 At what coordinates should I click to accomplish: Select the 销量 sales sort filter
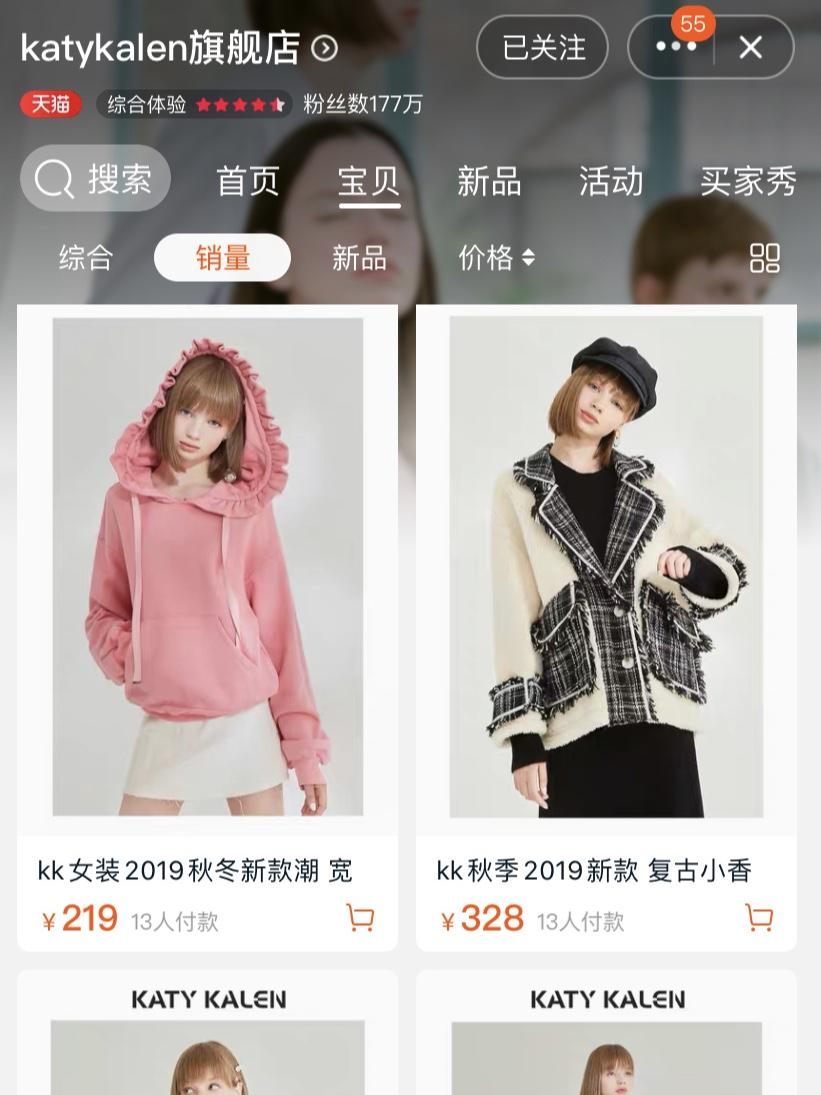[x=221, y=258]
